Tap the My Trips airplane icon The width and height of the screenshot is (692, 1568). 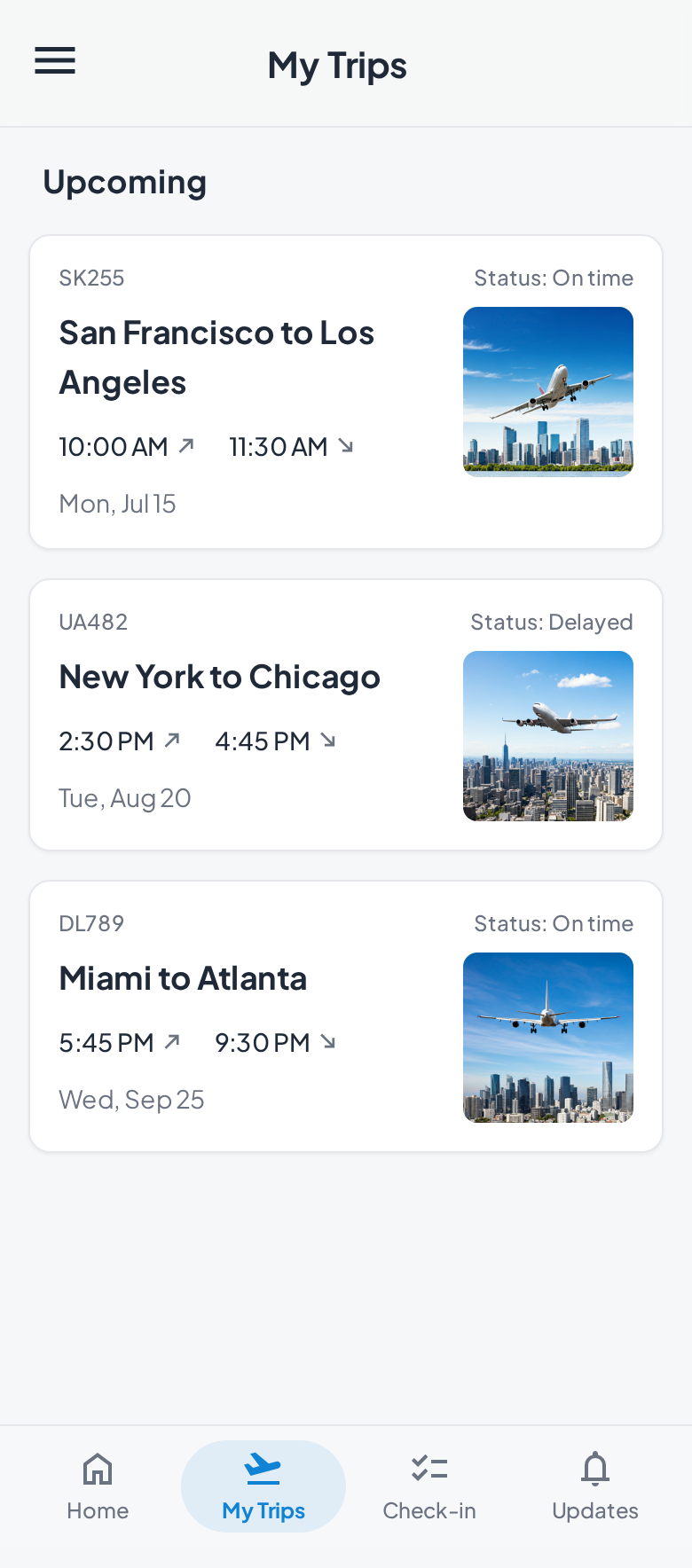coord(263,1469)
